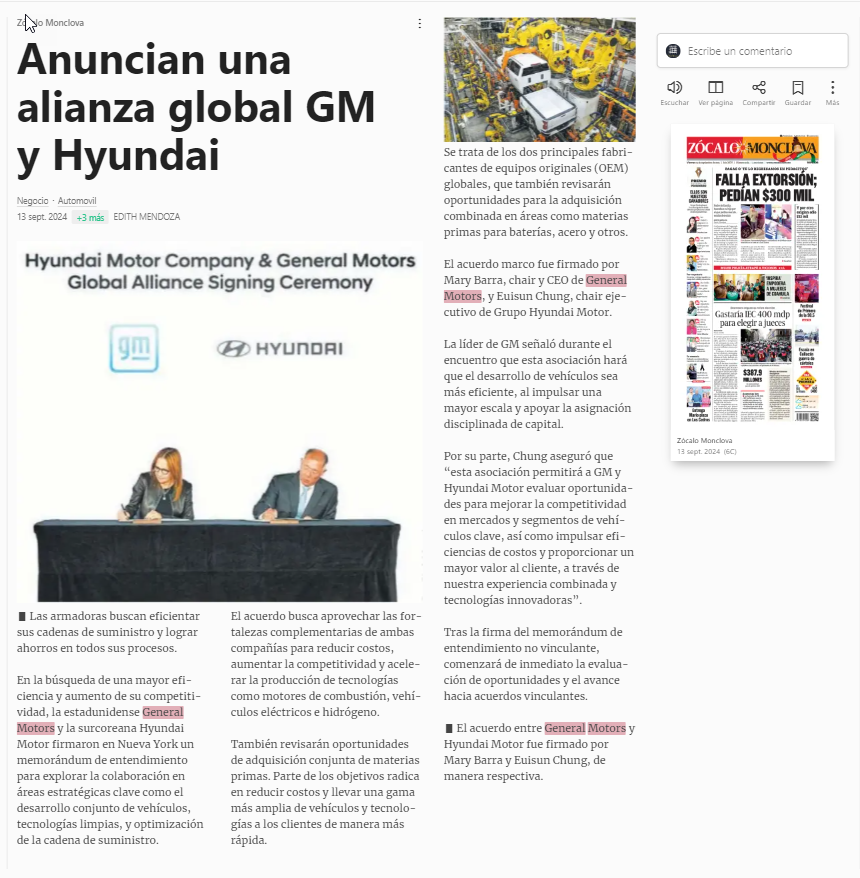Open the article's three-dot options menu
Screen dimensions: 860x878
[x=419, y=24]
